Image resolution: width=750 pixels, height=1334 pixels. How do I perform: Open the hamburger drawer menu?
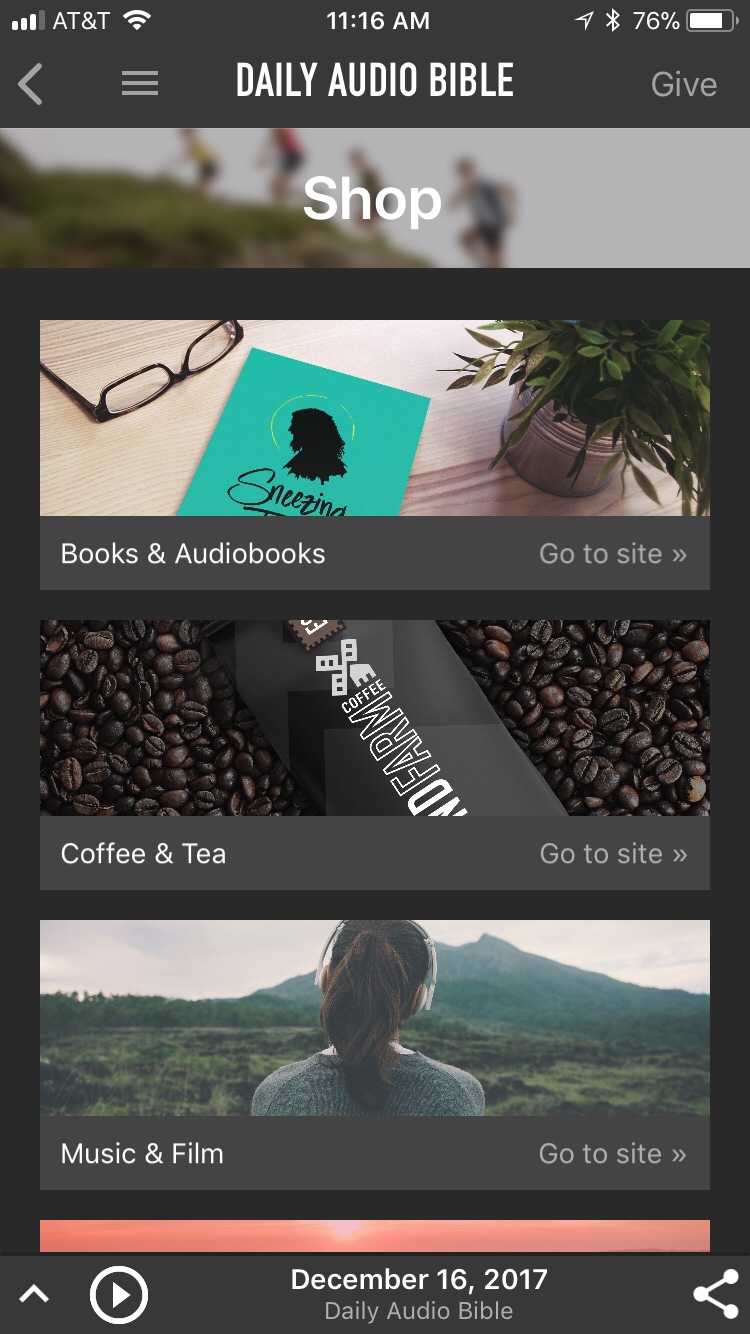140,84
